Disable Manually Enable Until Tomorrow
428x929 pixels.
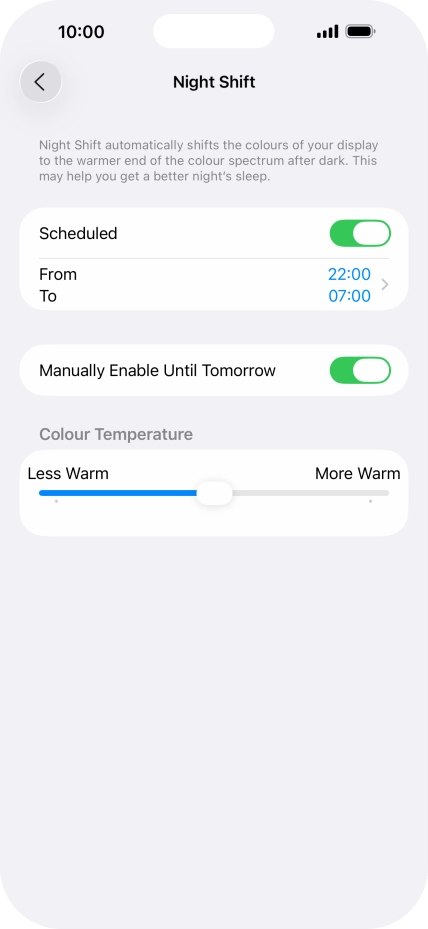(x=360, y=370)
